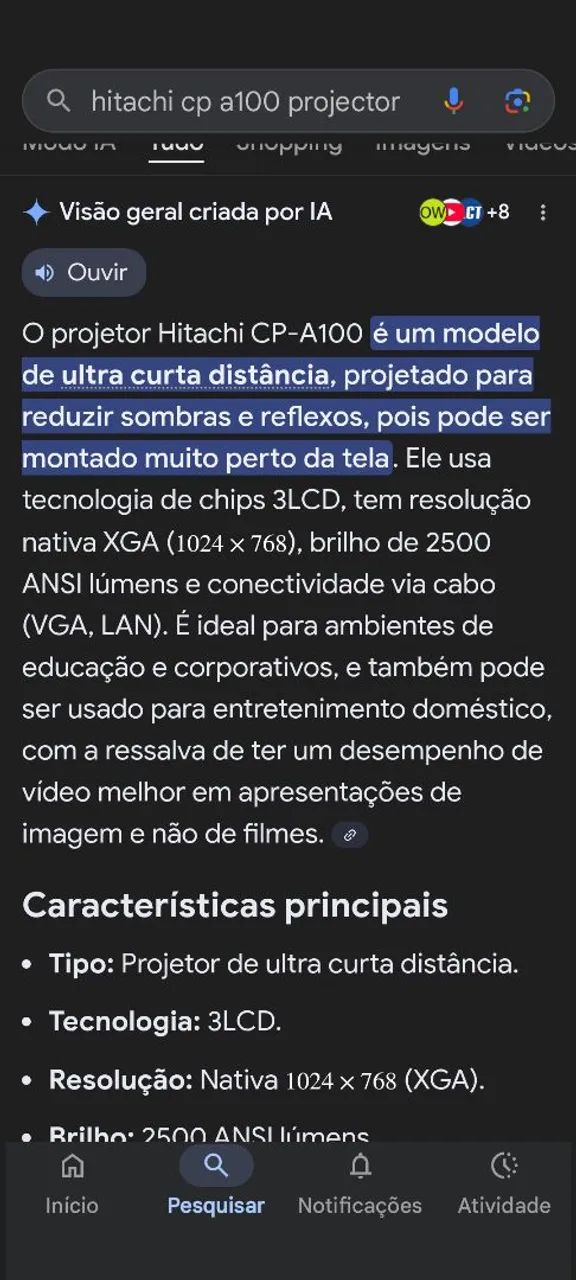Switch to the Atividade tab
The width and height of the screenshot is (576, 1280).
[x=504, y=1185]
